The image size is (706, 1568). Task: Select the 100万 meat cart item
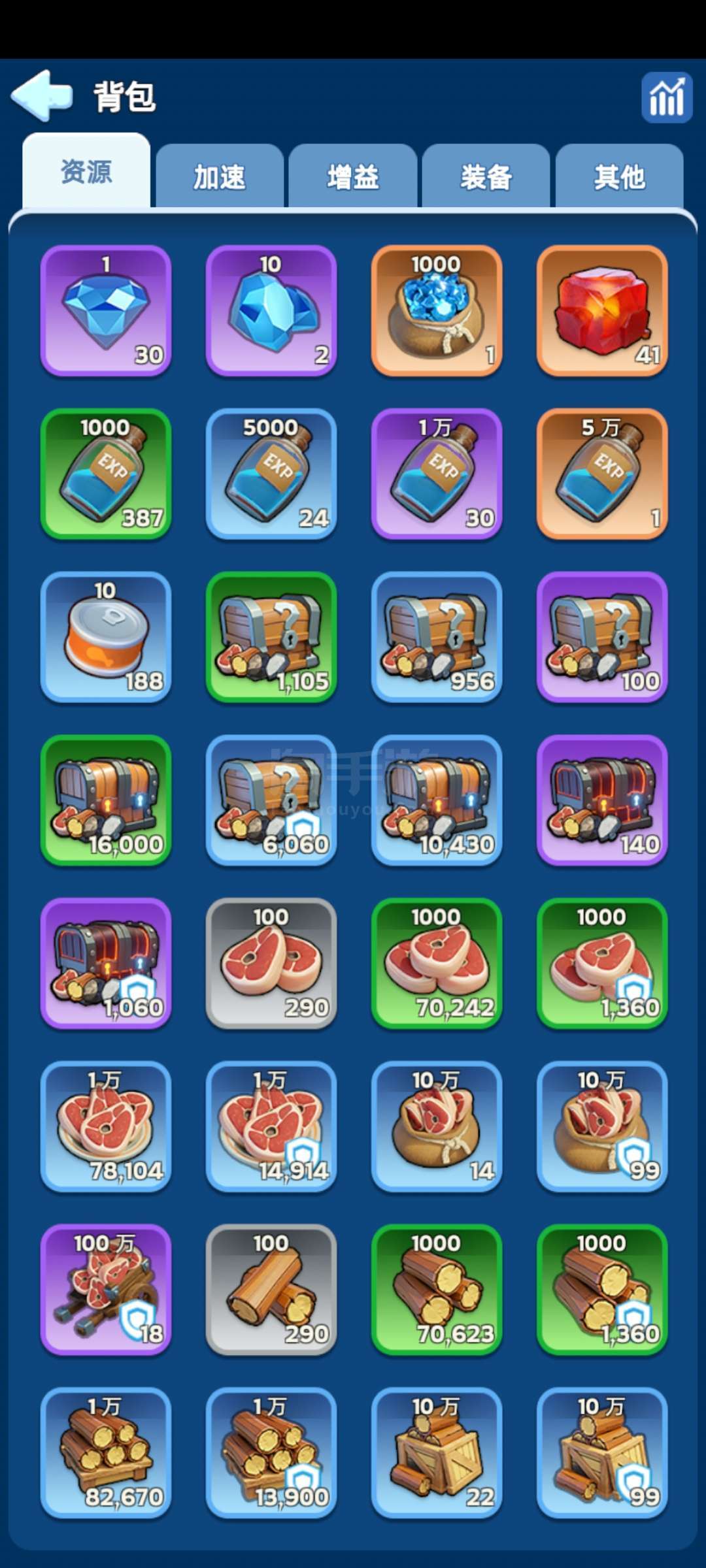click(106, 1290)
